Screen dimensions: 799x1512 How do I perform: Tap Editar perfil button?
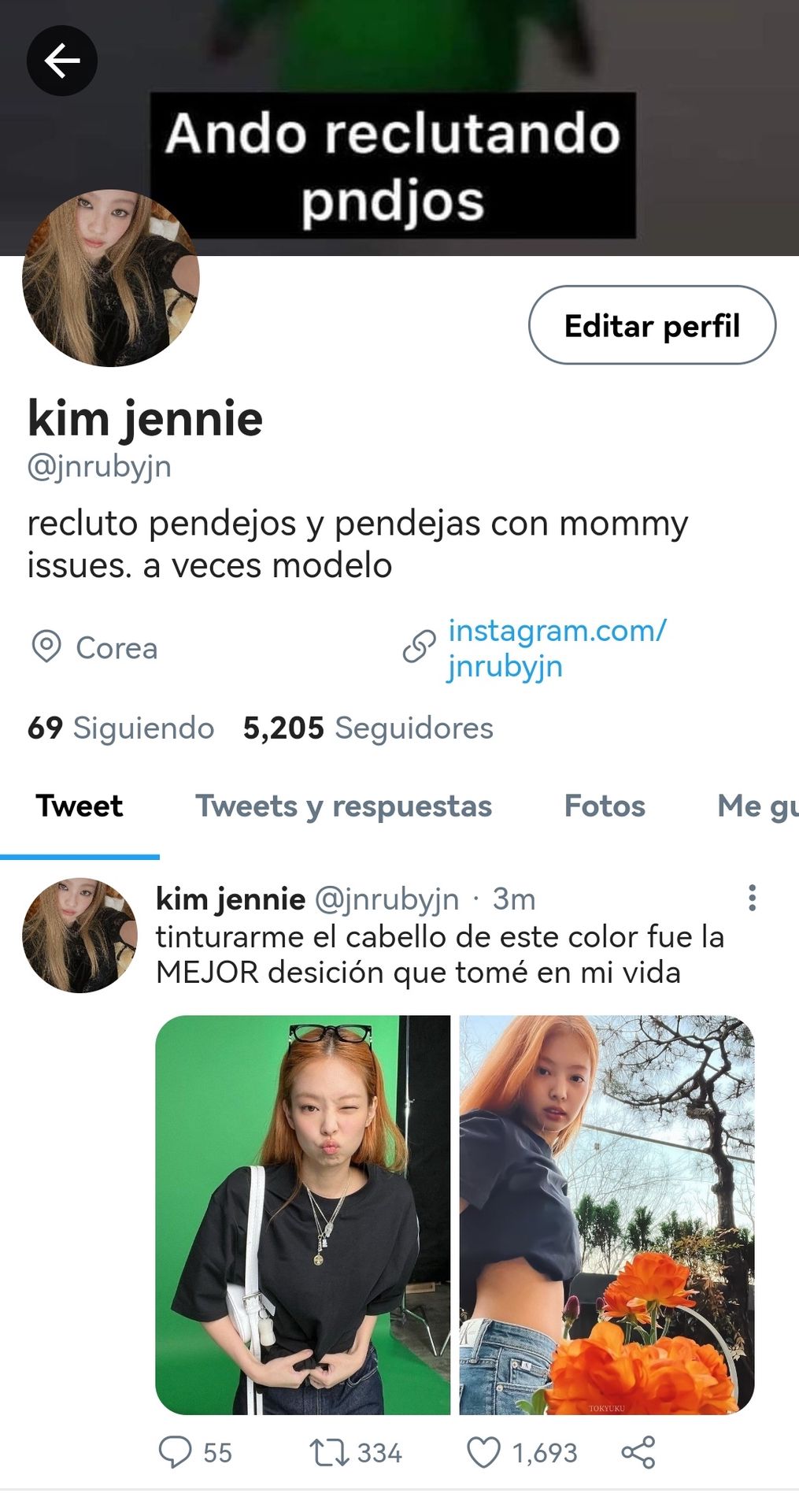[652, 325]
